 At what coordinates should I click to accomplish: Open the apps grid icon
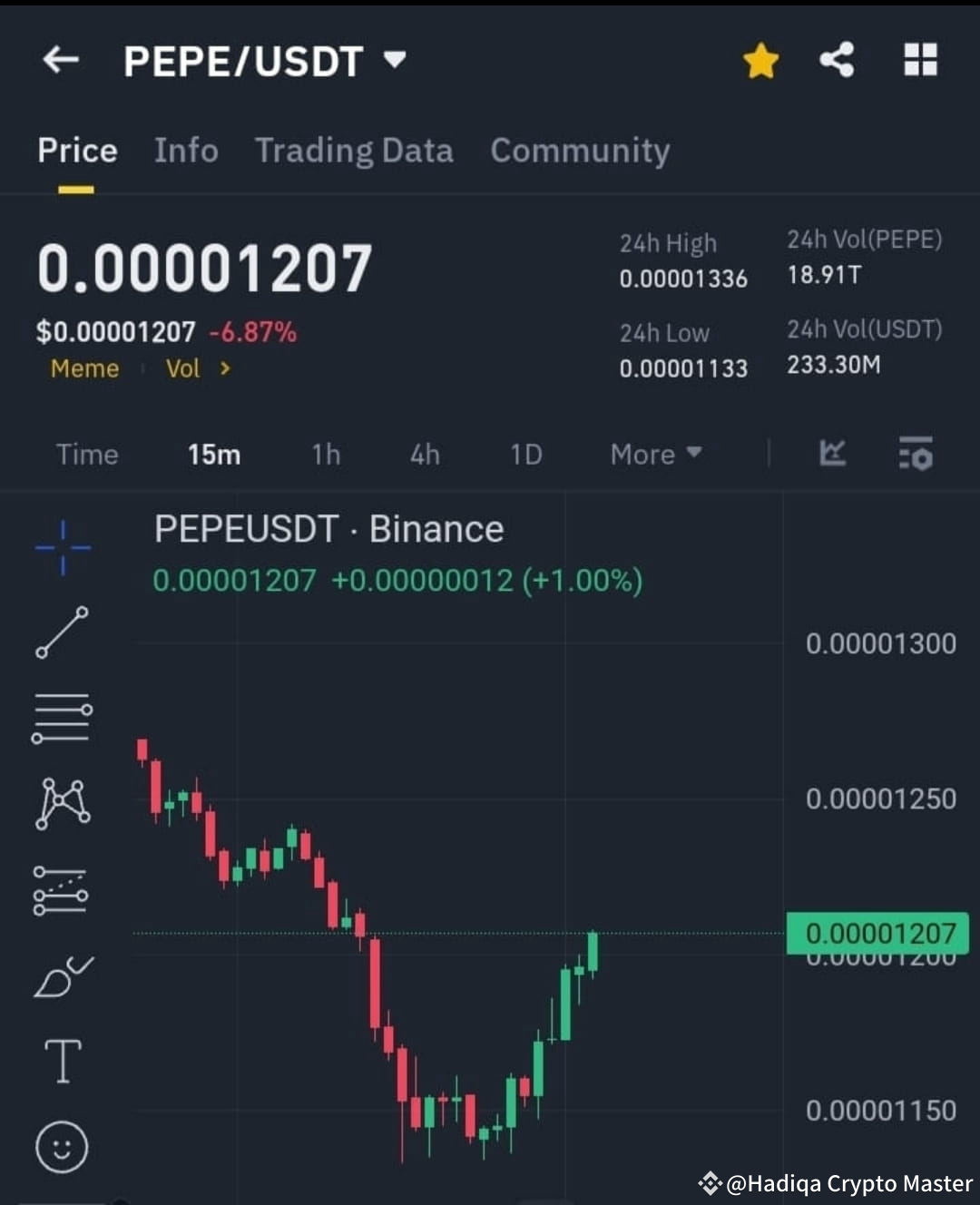pyautogui.click(x=920, y=60)
